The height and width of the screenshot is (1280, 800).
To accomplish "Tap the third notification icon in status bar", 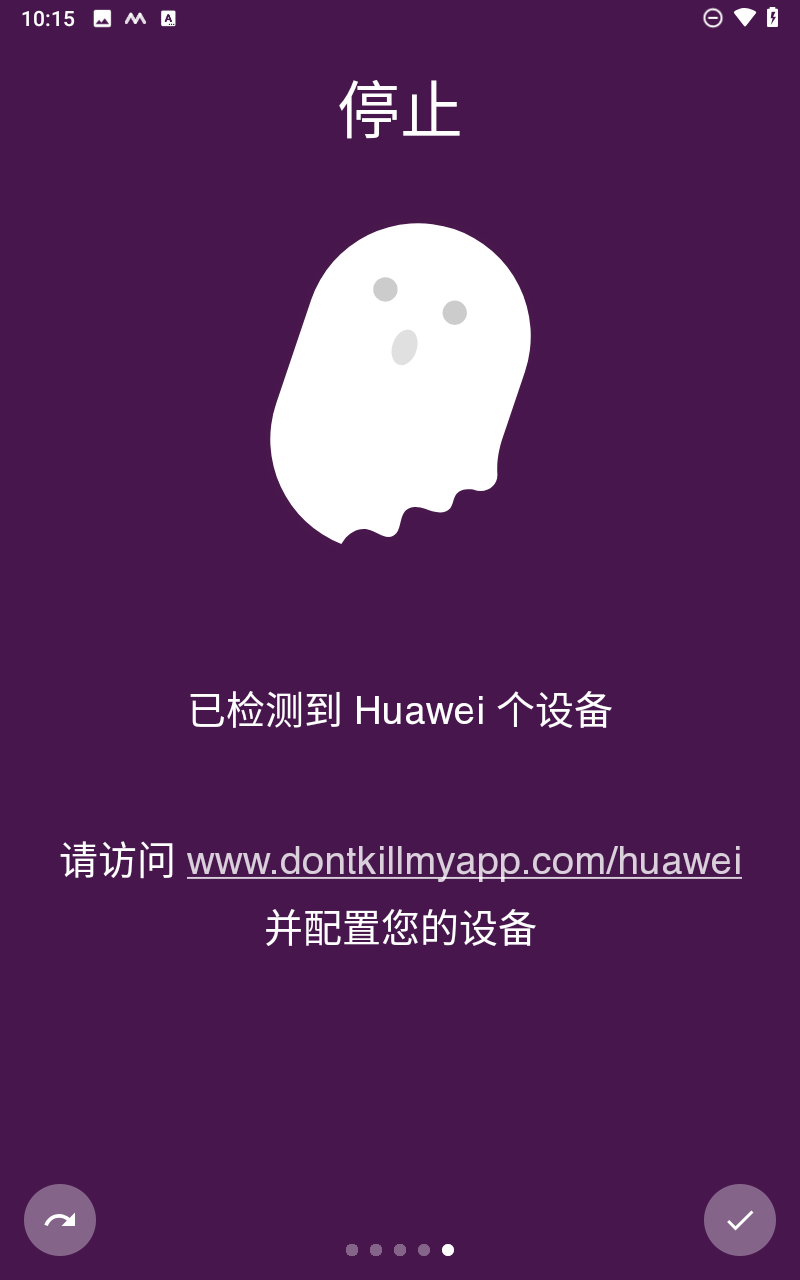I will click(166, 17).
